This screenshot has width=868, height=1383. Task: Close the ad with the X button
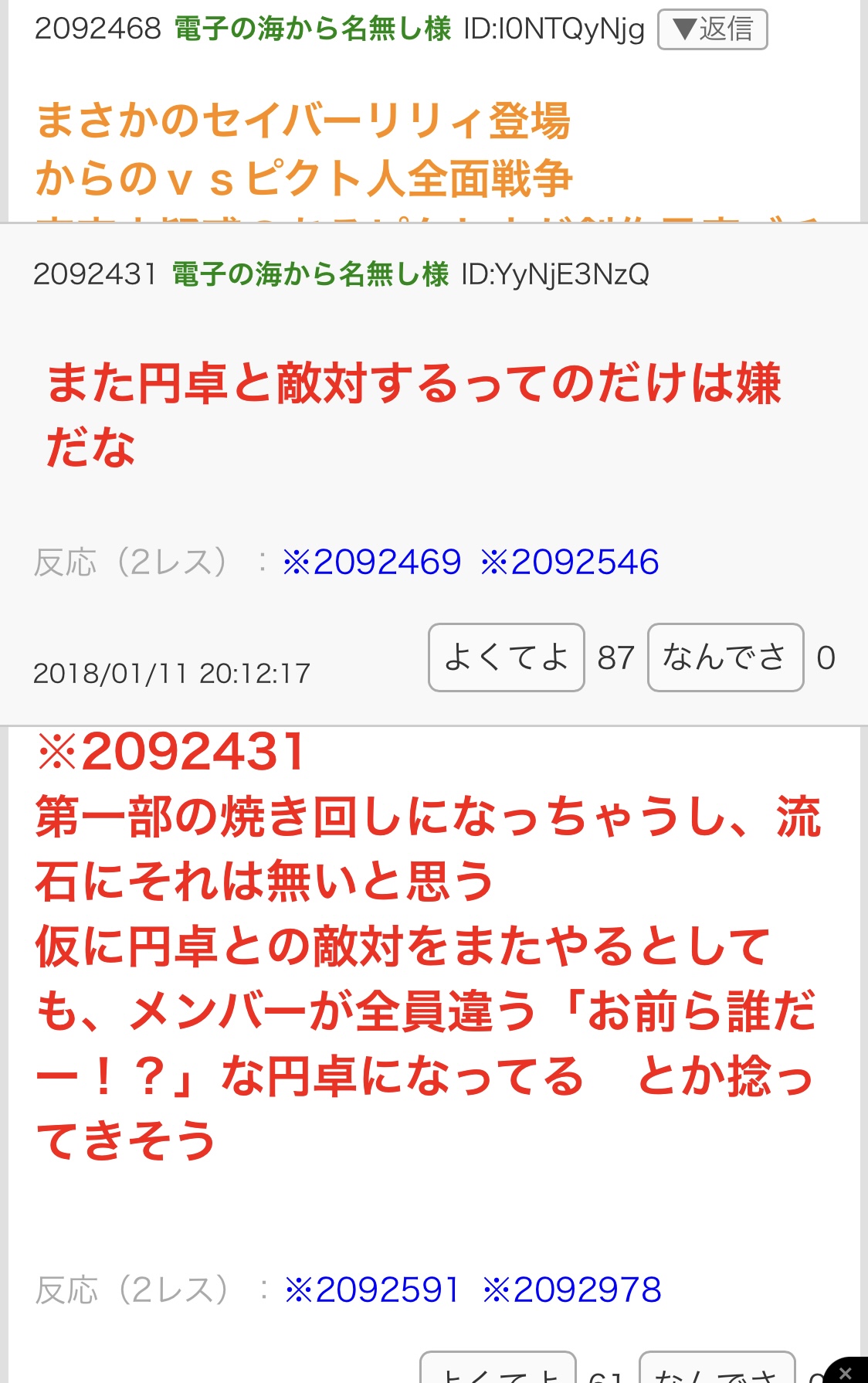[846, 1372]
